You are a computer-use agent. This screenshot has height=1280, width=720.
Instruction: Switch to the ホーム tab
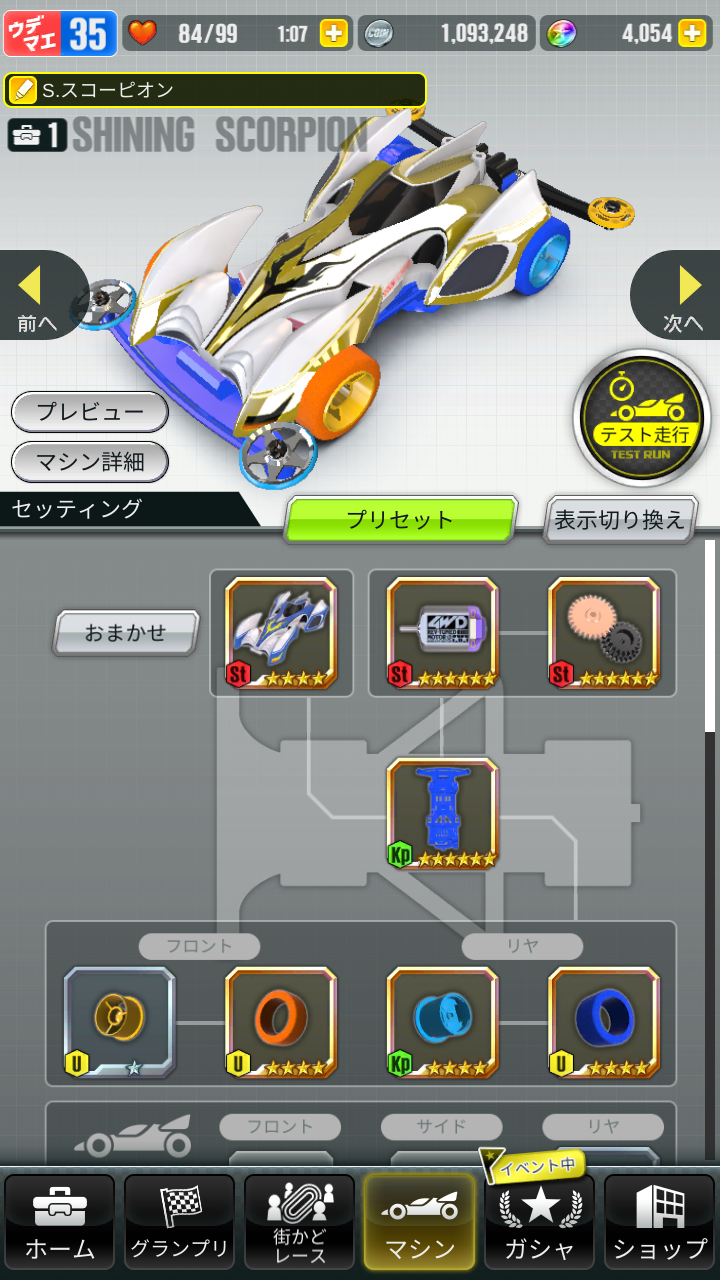click(60, 1222)
